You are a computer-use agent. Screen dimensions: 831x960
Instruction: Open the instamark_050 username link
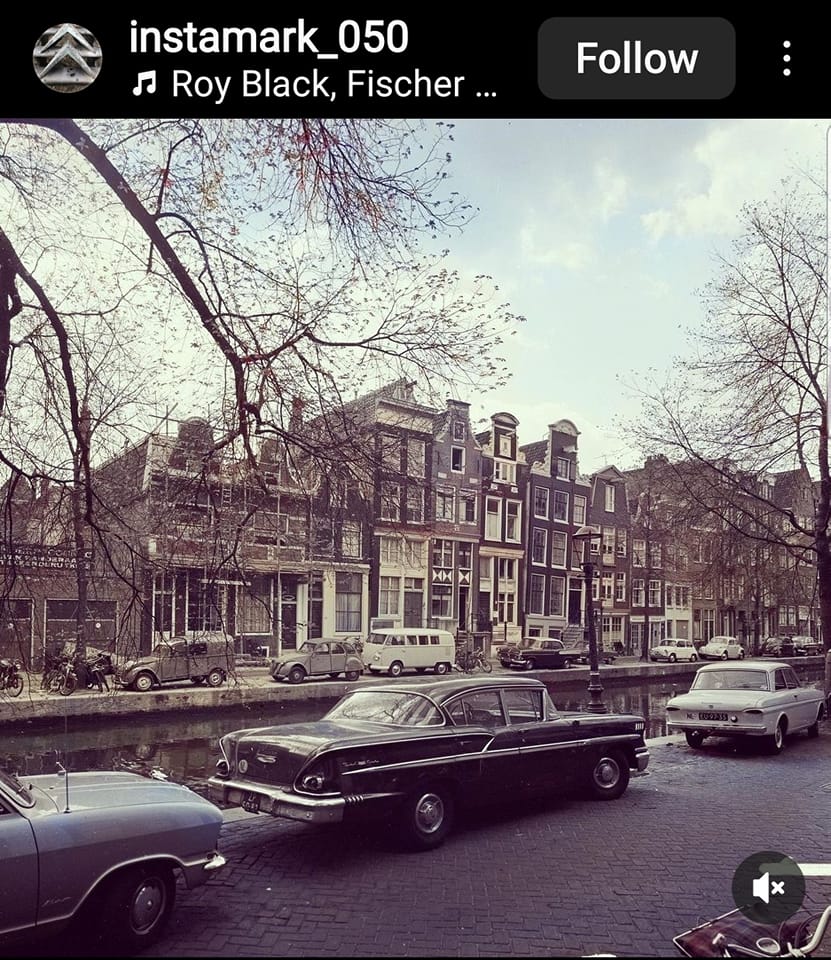[x=269, y=38]
